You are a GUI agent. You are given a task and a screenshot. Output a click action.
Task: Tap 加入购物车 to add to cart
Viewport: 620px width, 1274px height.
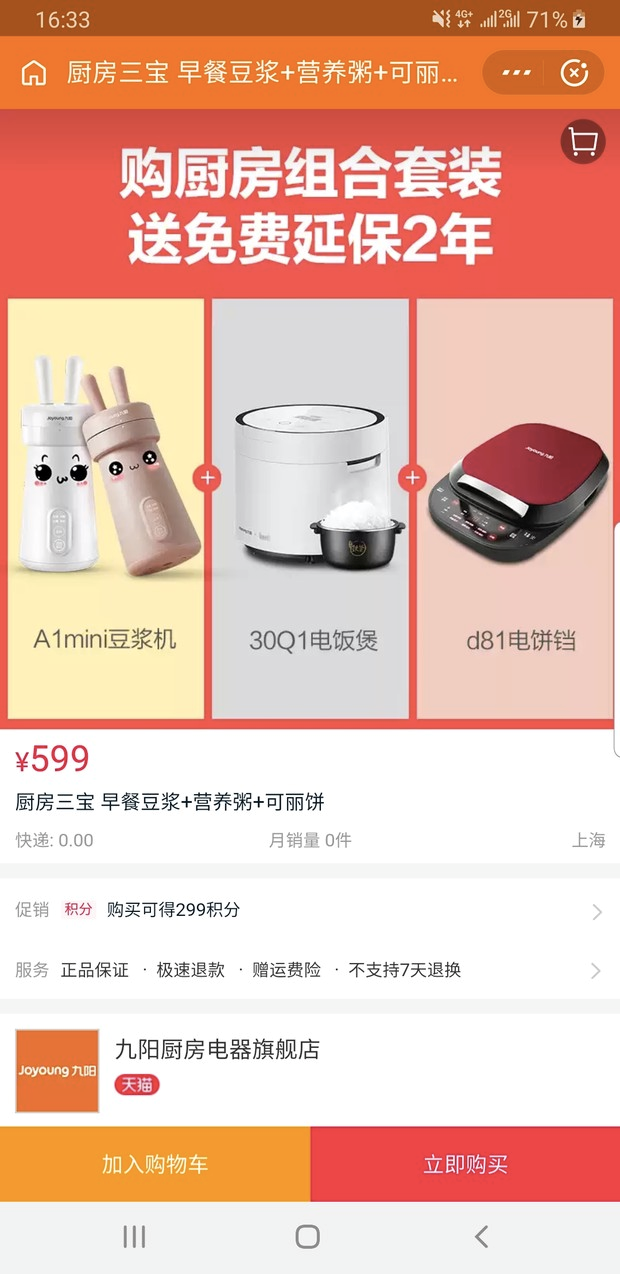(155, 1164)
